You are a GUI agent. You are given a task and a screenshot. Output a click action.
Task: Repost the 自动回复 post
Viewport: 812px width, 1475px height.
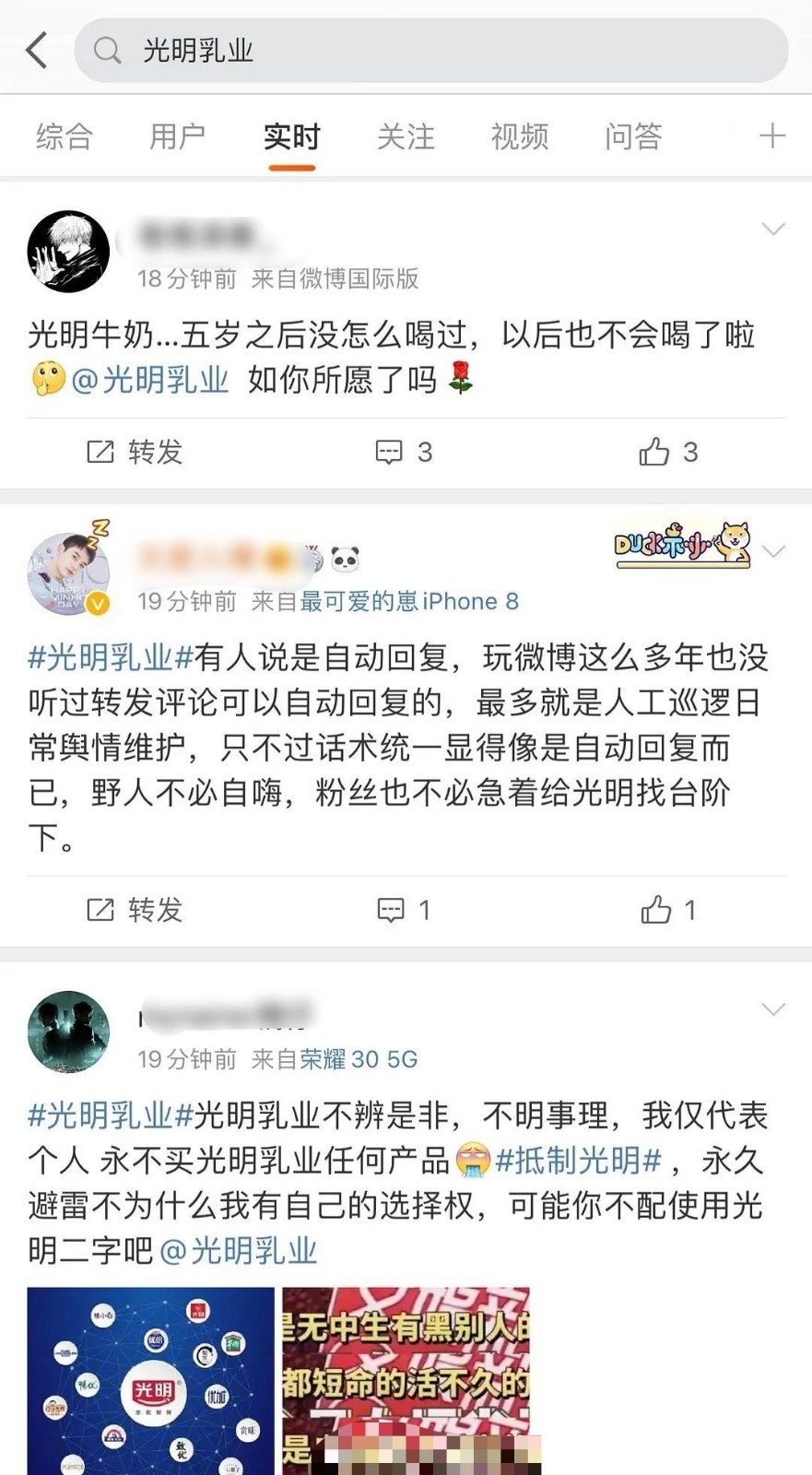pyautogui.click(x=135, y=910)
